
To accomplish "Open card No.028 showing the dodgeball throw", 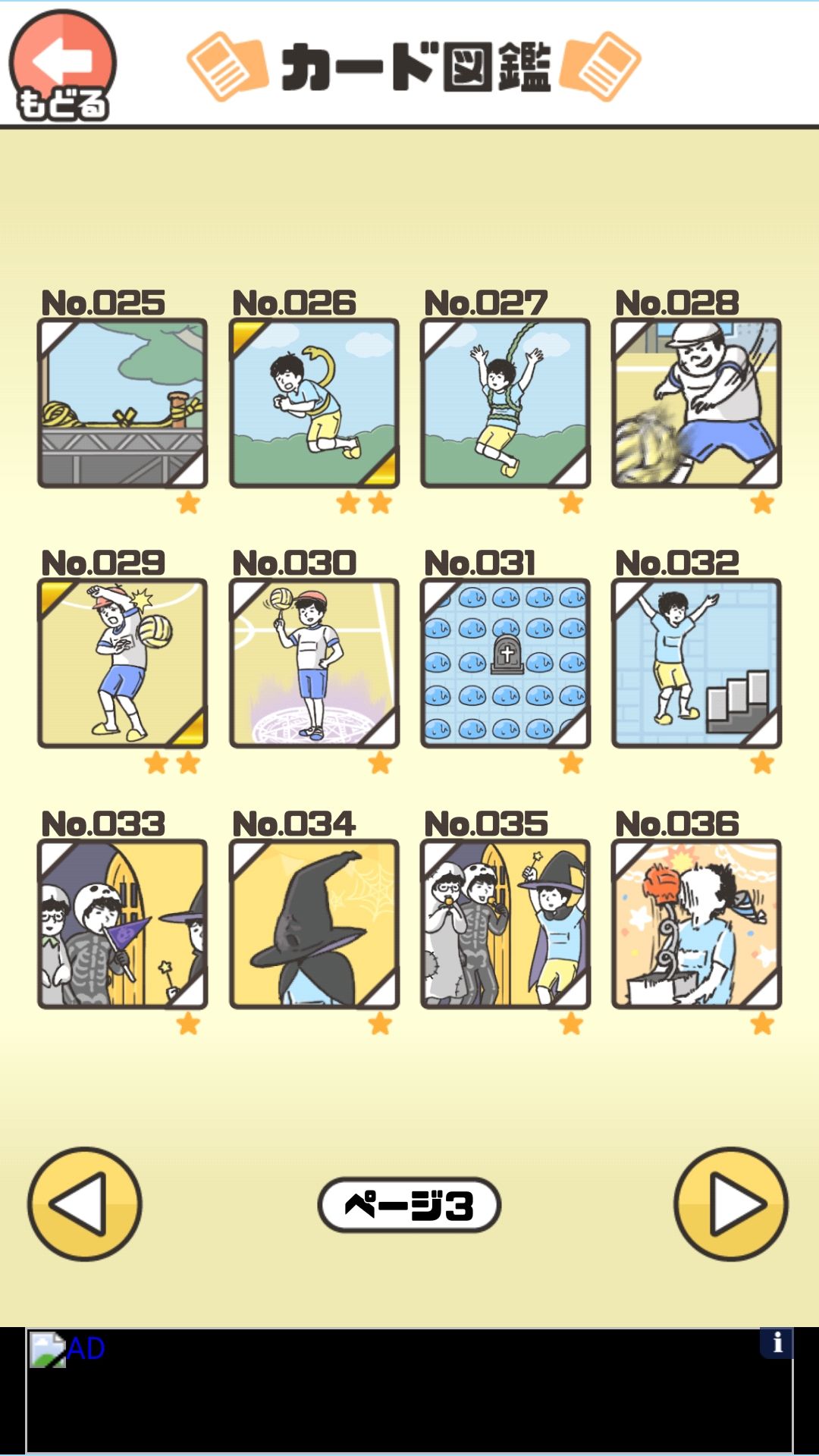I will click(695, 404).
